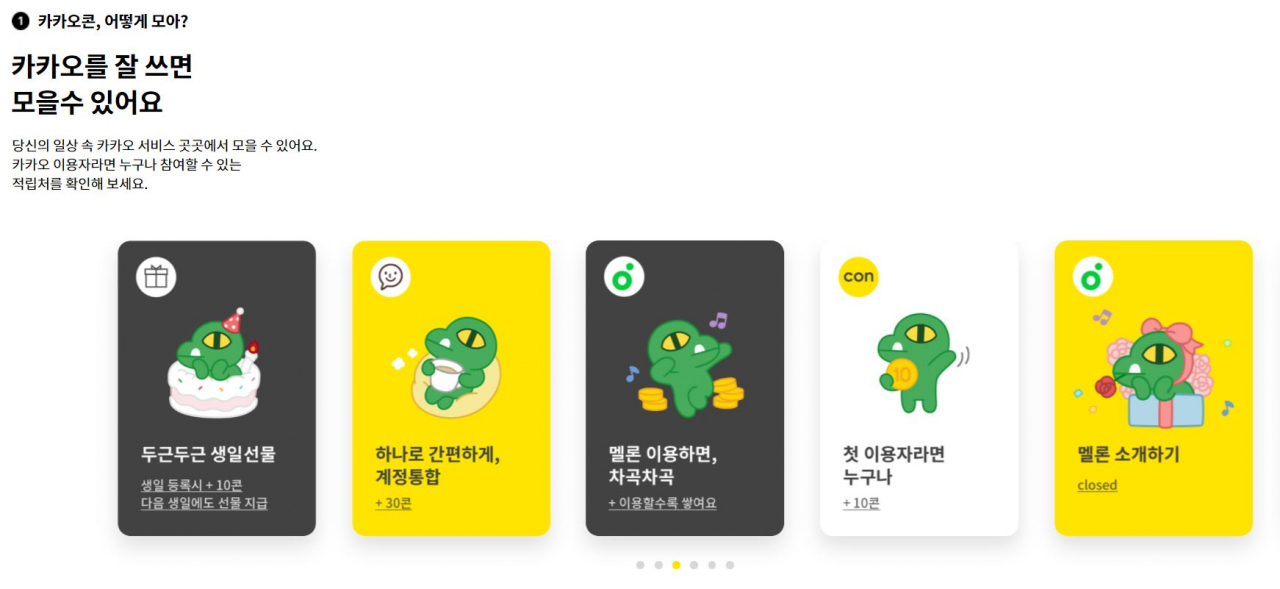This screenshot has height=589, width=1280.
Task: Open the 하나로 간편하게, 계정통합 card
Action: (x=450, y=388)
